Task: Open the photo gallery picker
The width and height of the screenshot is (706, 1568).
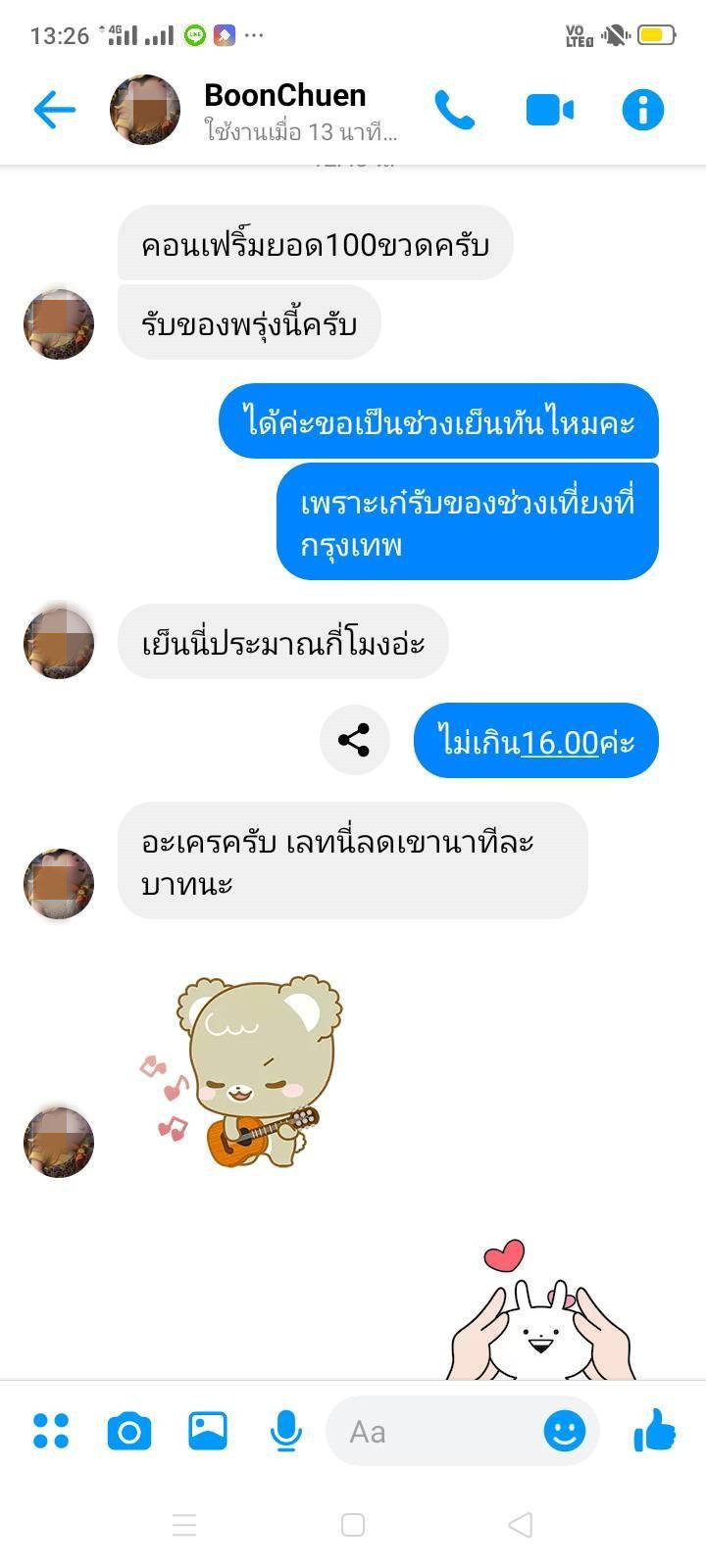Action: (208, 1431)
